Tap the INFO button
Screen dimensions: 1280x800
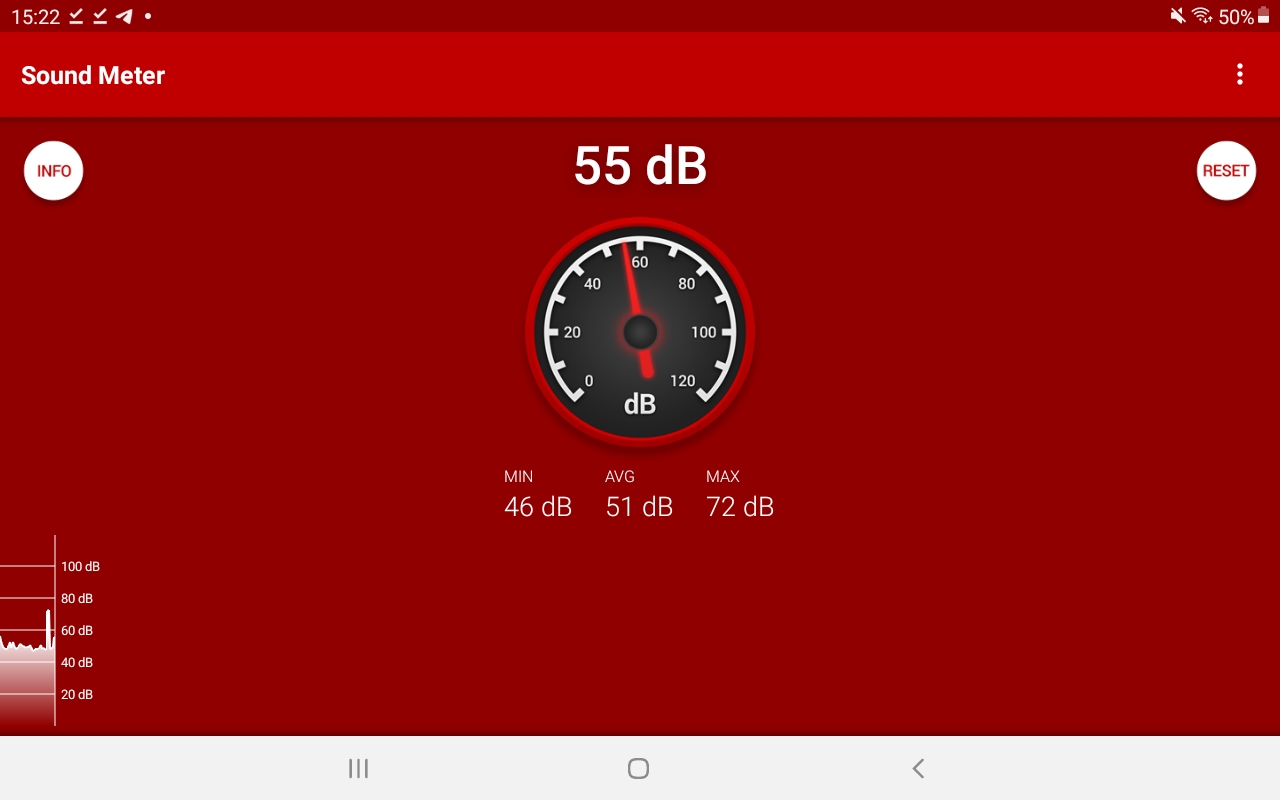point(54,171)
